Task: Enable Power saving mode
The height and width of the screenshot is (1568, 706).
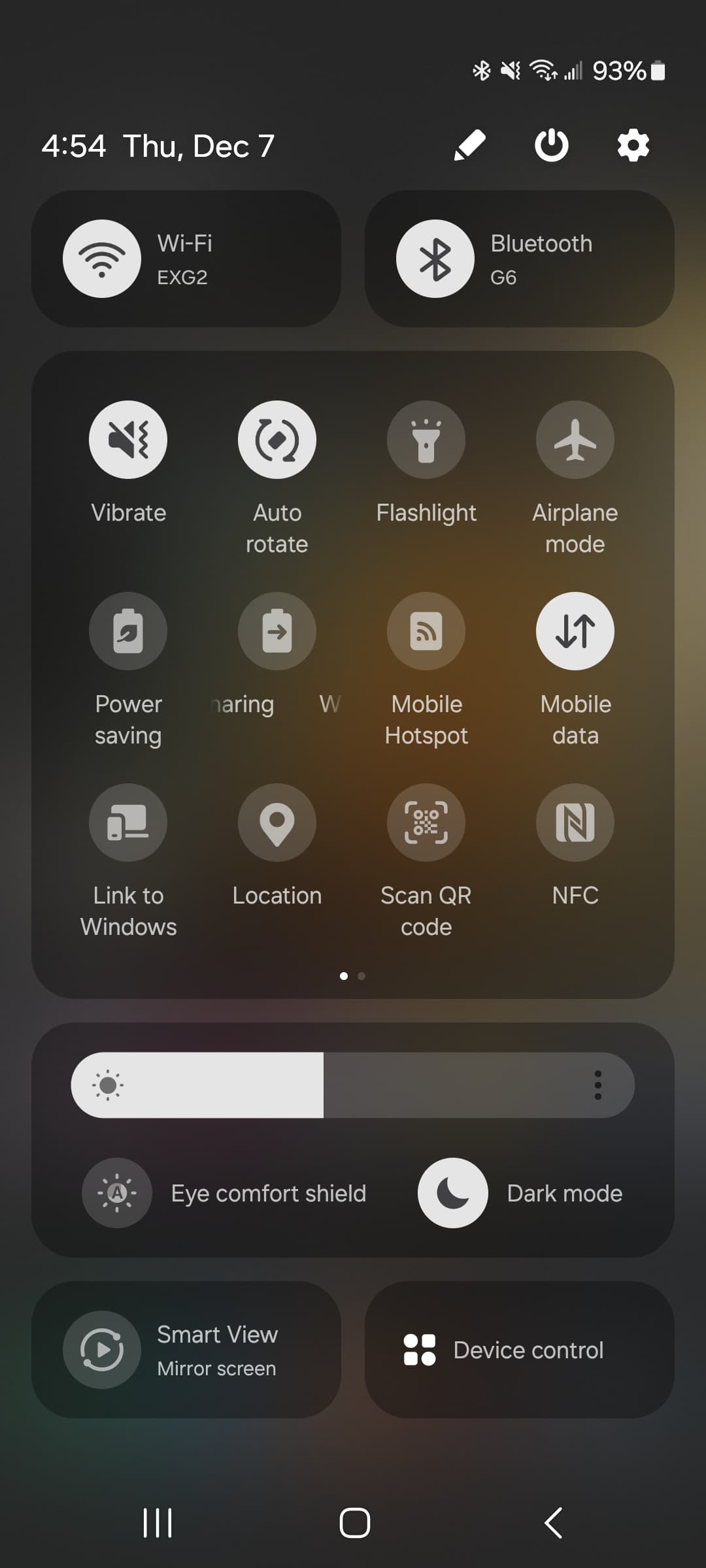Action: point(128,631)
